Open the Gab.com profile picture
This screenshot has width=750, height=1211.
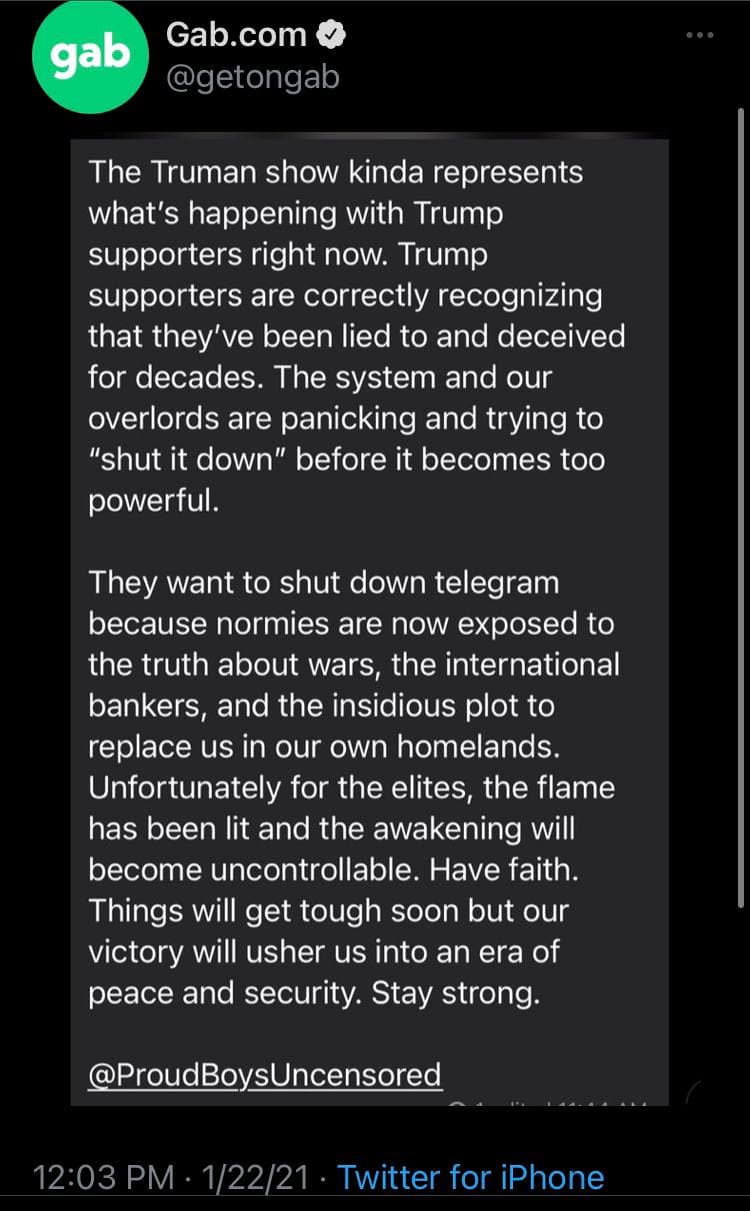tap(89, 54)
